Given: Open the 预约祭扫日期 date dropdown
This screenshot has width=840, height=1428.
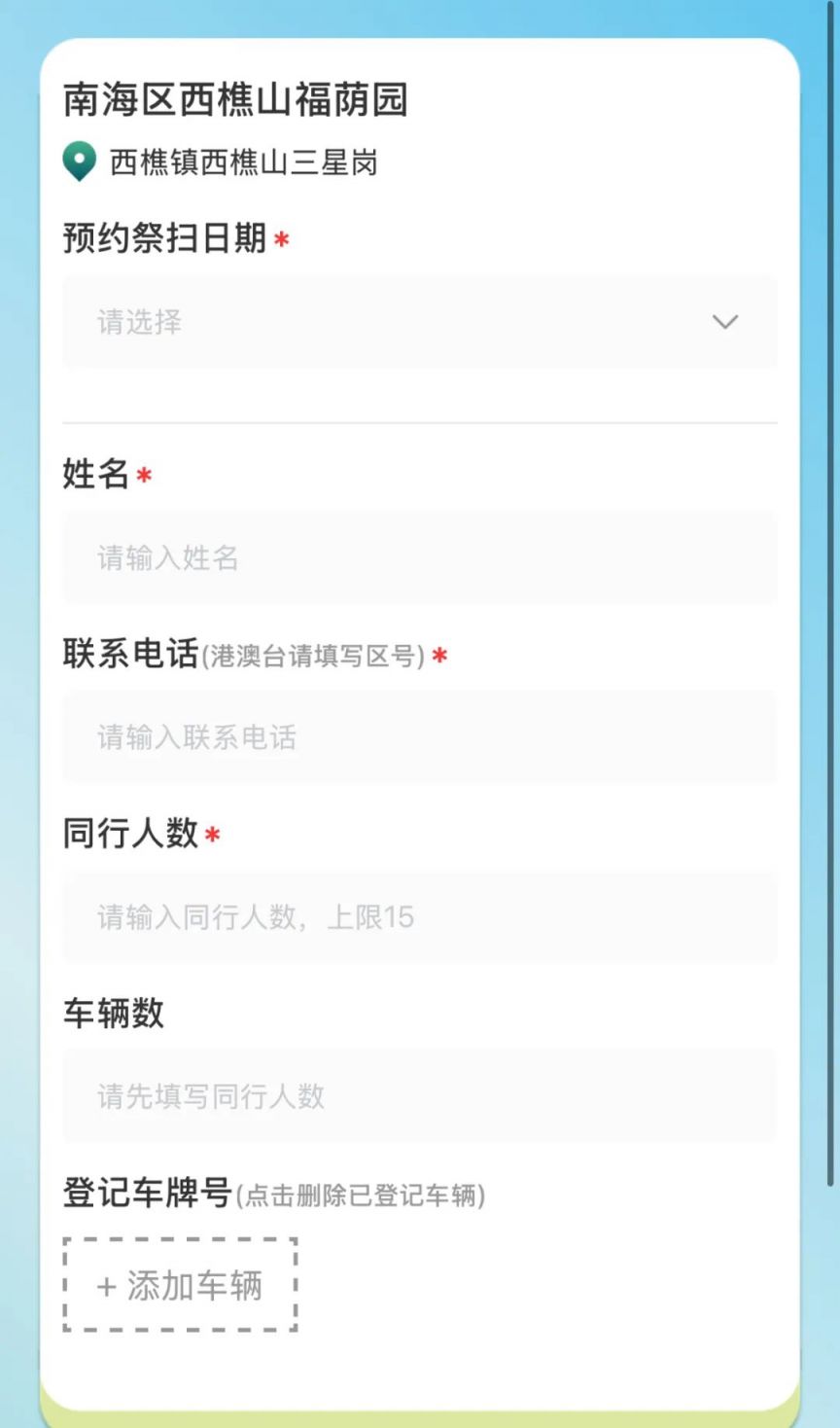Looking at the screenshot, I should [419, 322].
